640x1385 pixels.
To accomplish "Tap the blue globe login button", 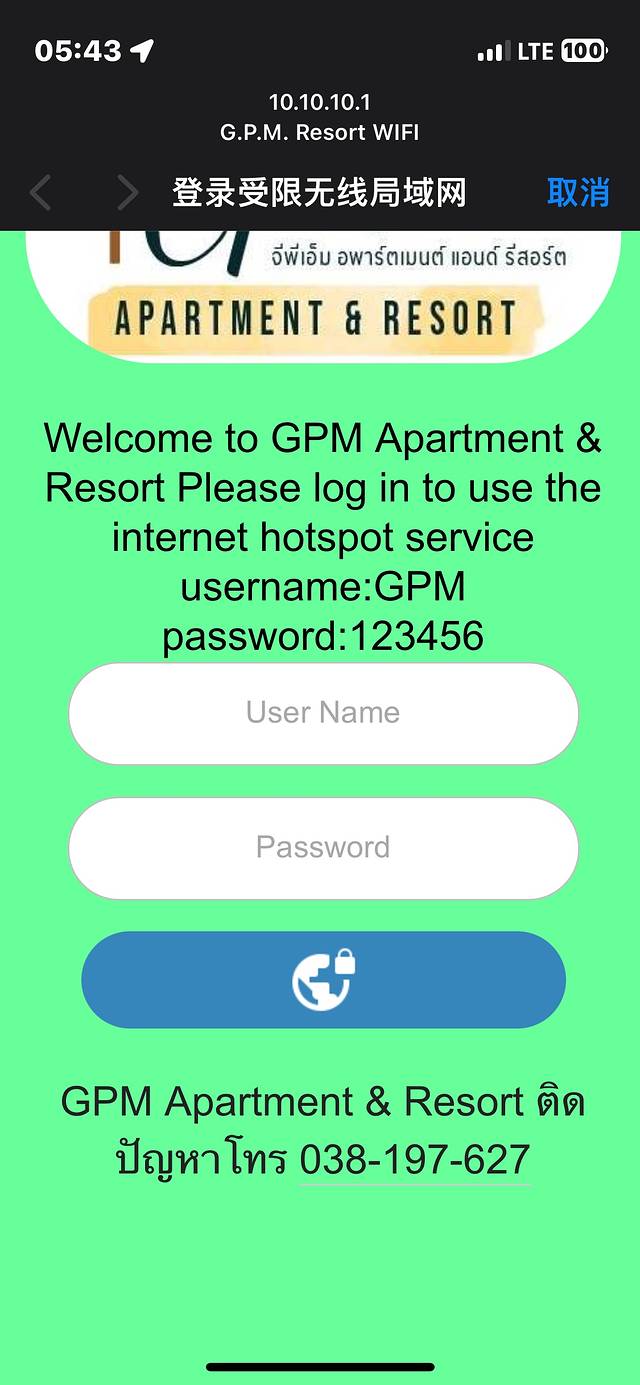I will tap(323, 980).
